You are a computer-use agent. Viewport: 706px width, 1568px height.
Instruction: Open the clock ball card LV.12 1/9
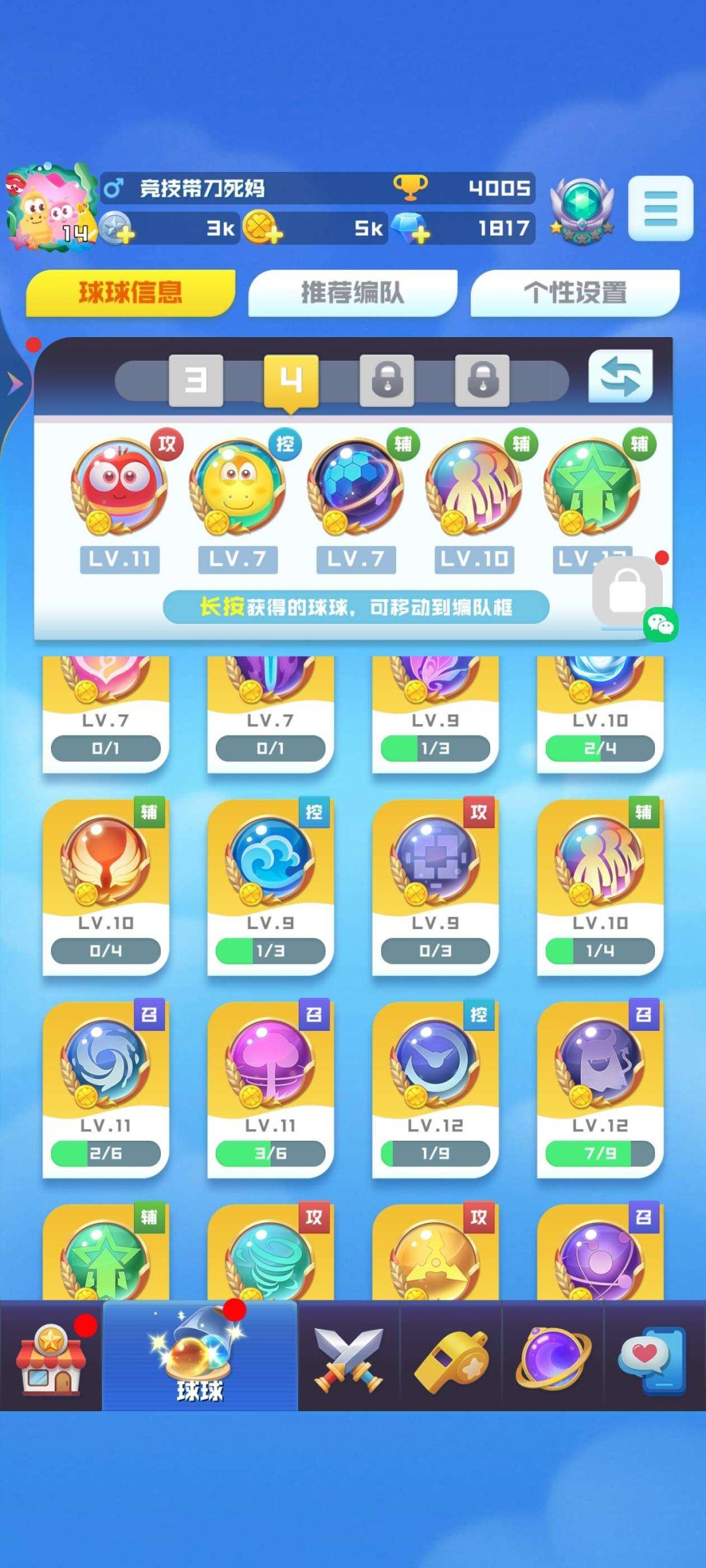[435, 1088]
